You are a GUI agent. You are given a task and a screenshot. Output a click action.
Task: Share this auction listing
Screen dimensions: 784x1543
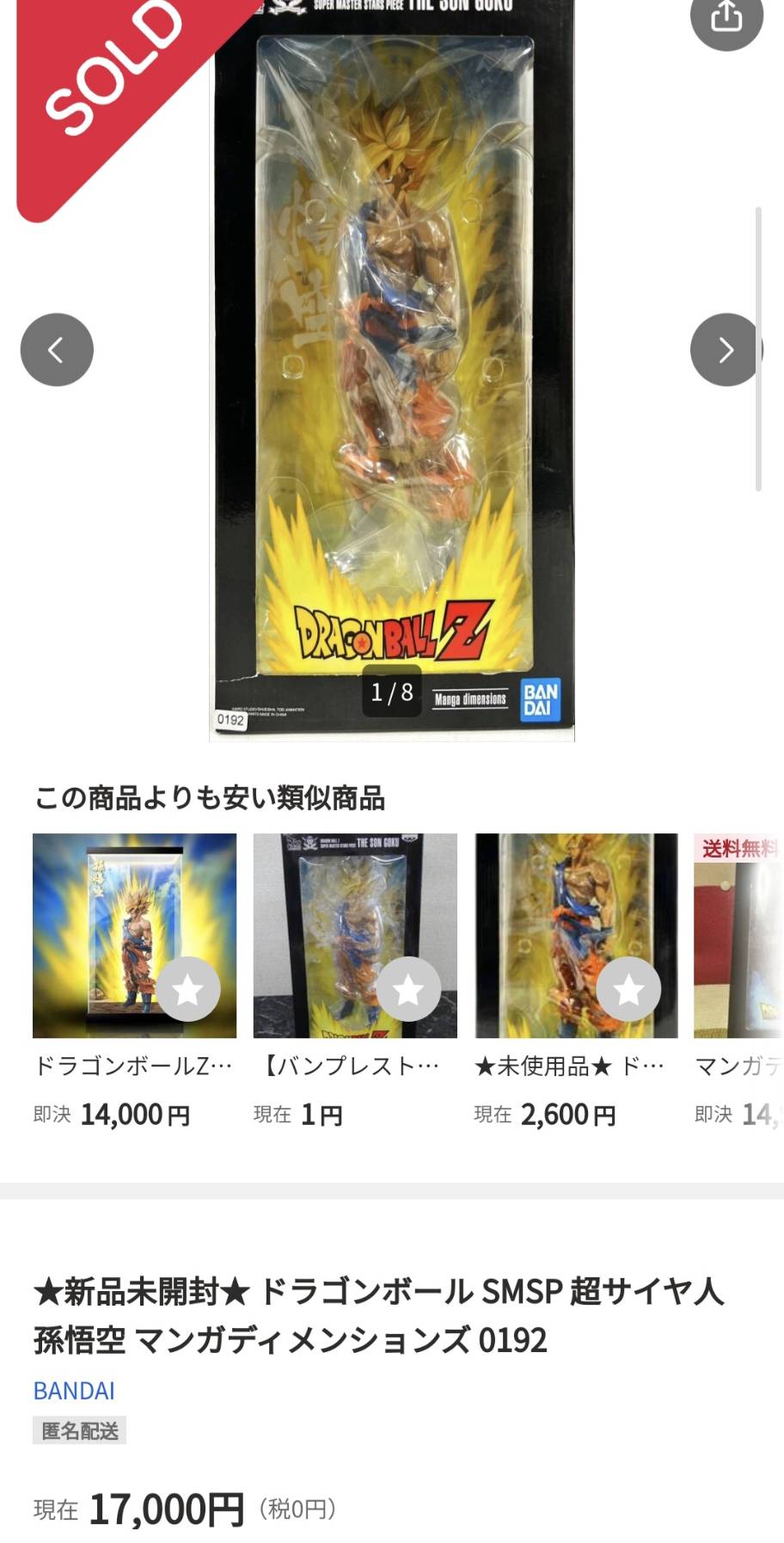point(726,16)
